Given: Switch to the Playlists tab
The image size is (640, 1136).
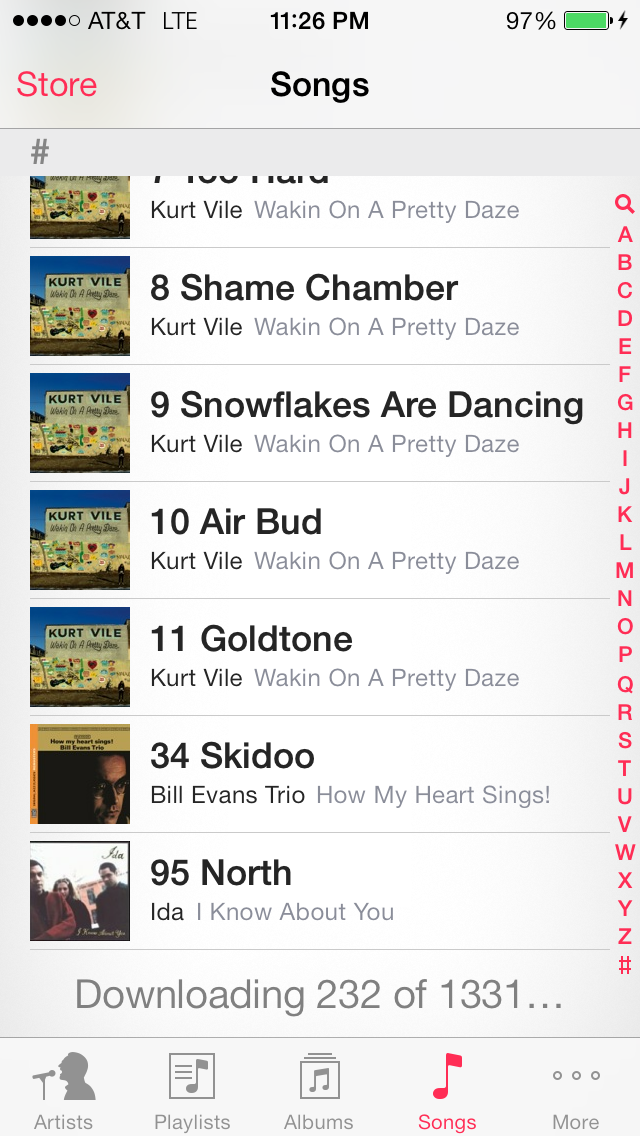Looking at the screenshot, I should [192, 1089].
